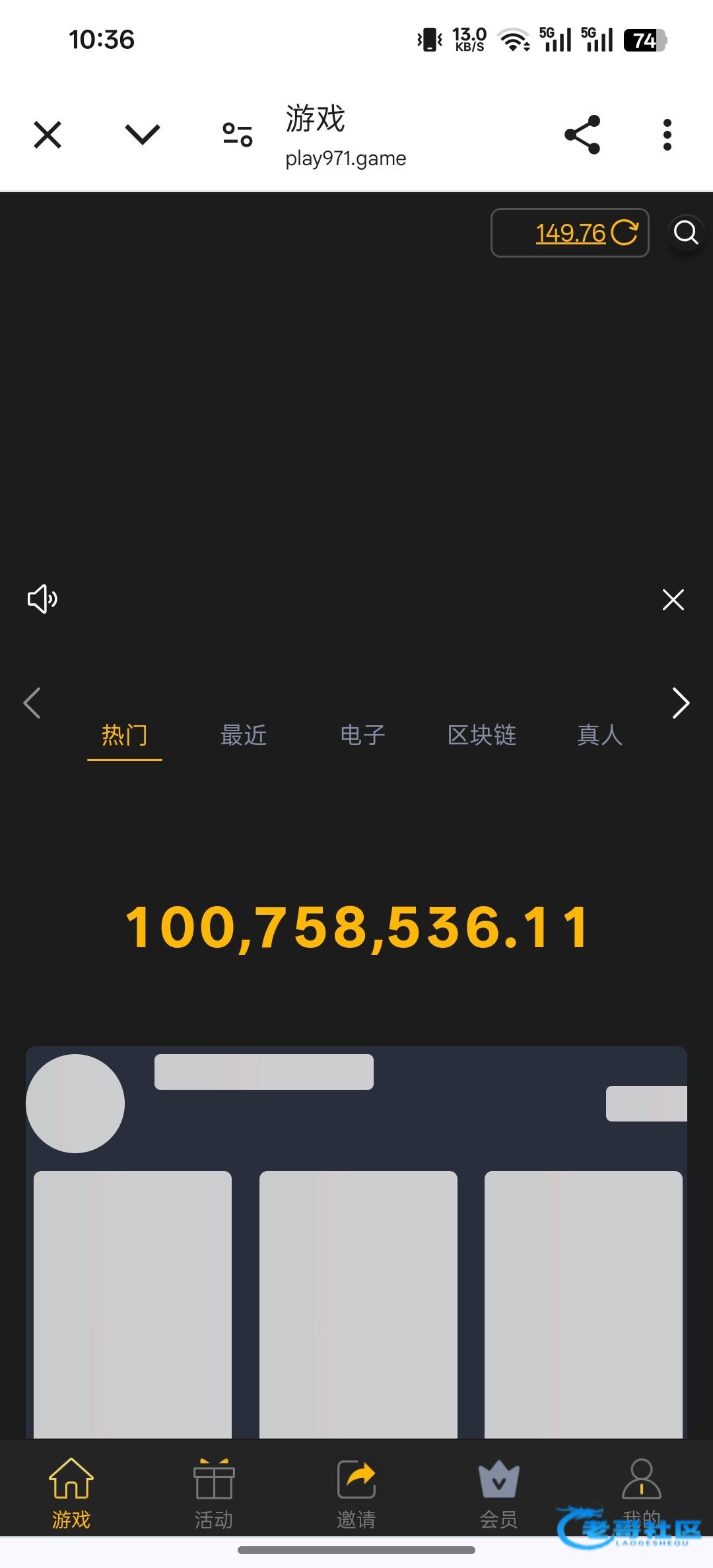Open the browser overflow menu
713x1568 pixels.
pyautogui.click(x=667, y=135)
